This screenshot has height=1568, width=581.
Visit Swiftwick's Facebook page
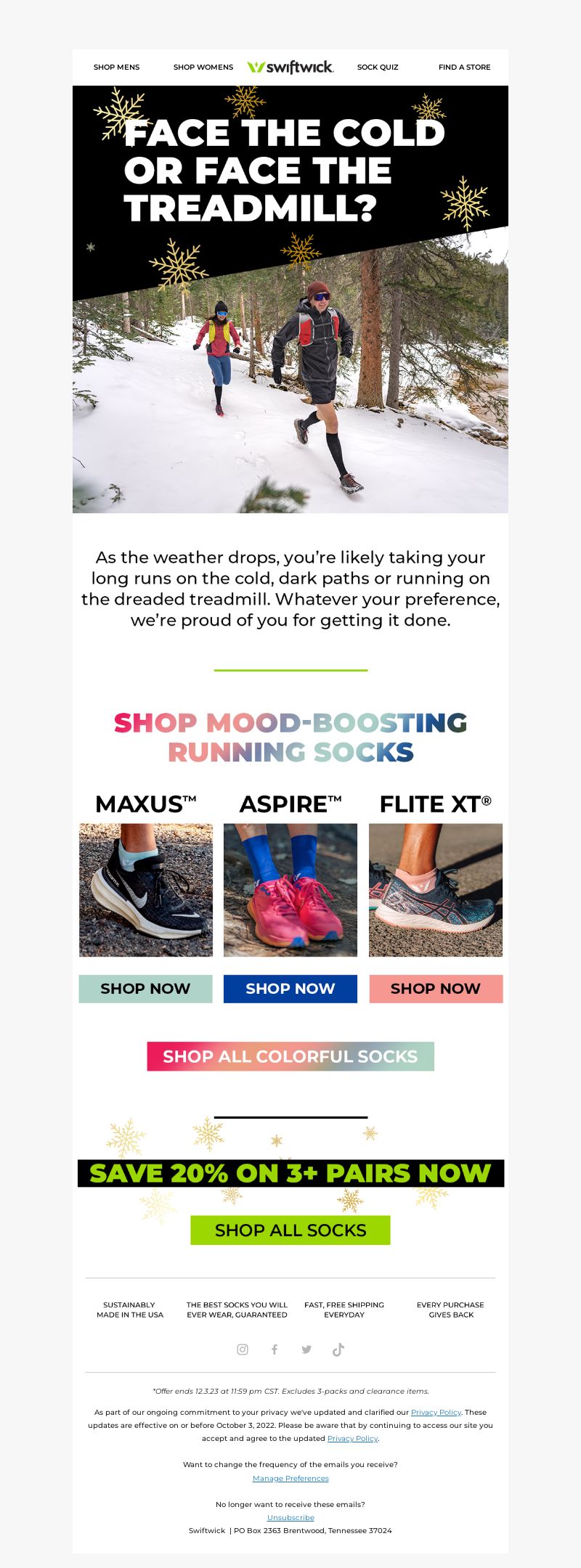[x=275, y=1349]
